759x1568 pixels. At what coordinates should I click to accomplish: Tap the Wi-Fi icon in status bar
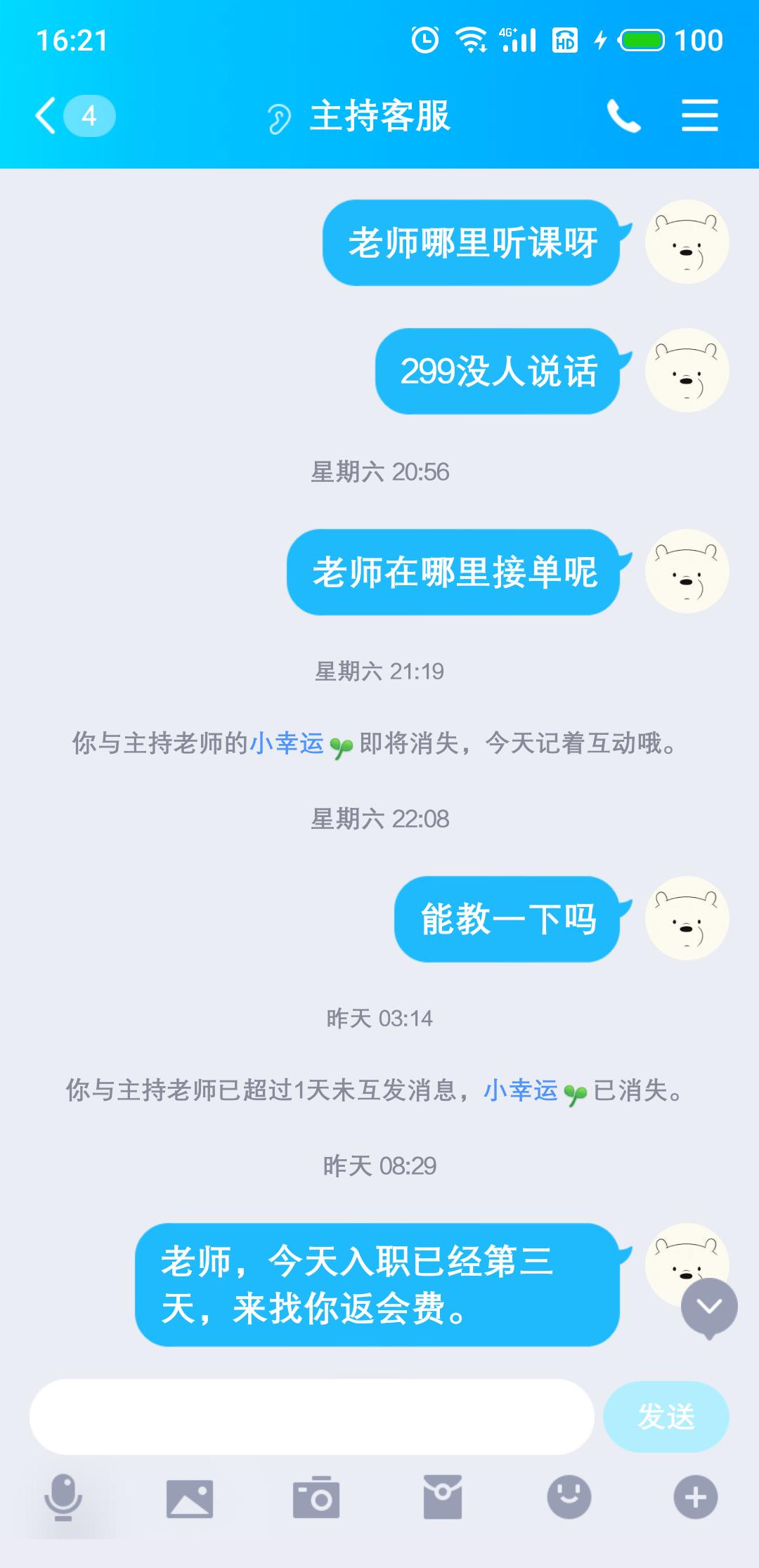pyautogui.click(x=469, y=41)
